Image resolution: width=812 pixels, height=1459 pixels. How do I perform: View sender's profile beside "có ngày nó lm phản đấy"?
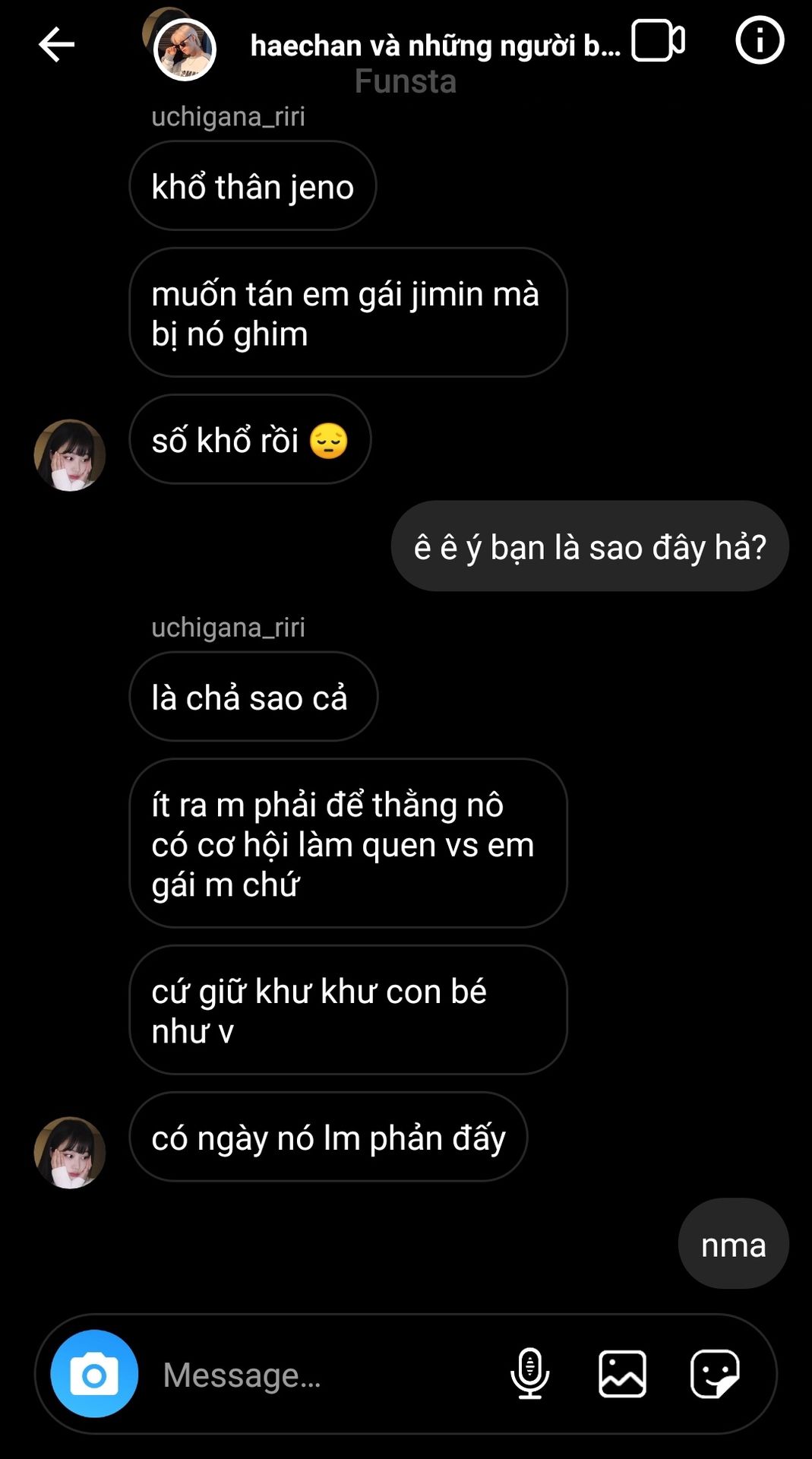click(70, 1152)
